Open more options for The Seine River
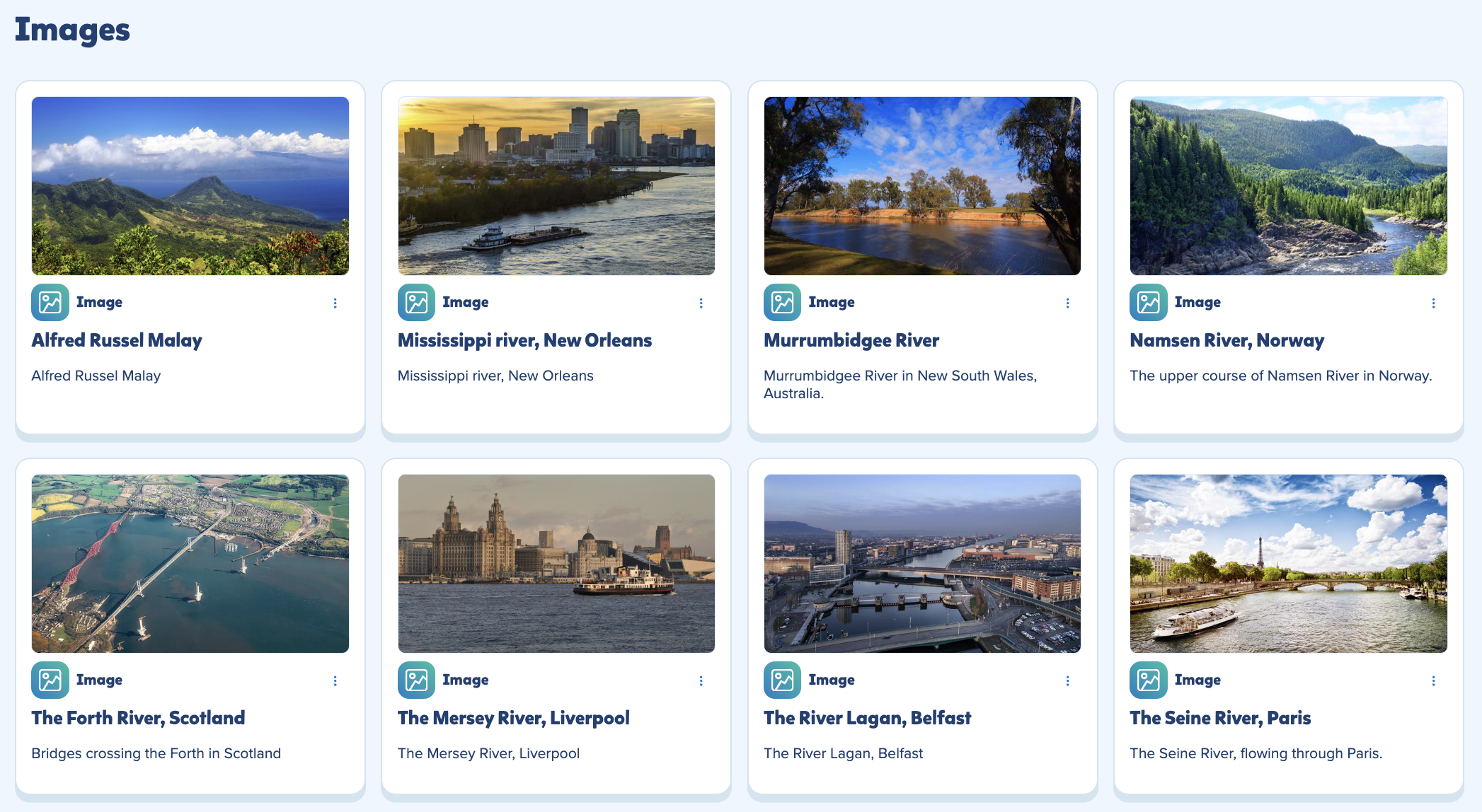The height and width of the screenshot is (812, 1482). pyautogui.click(x=1433, y=680)
